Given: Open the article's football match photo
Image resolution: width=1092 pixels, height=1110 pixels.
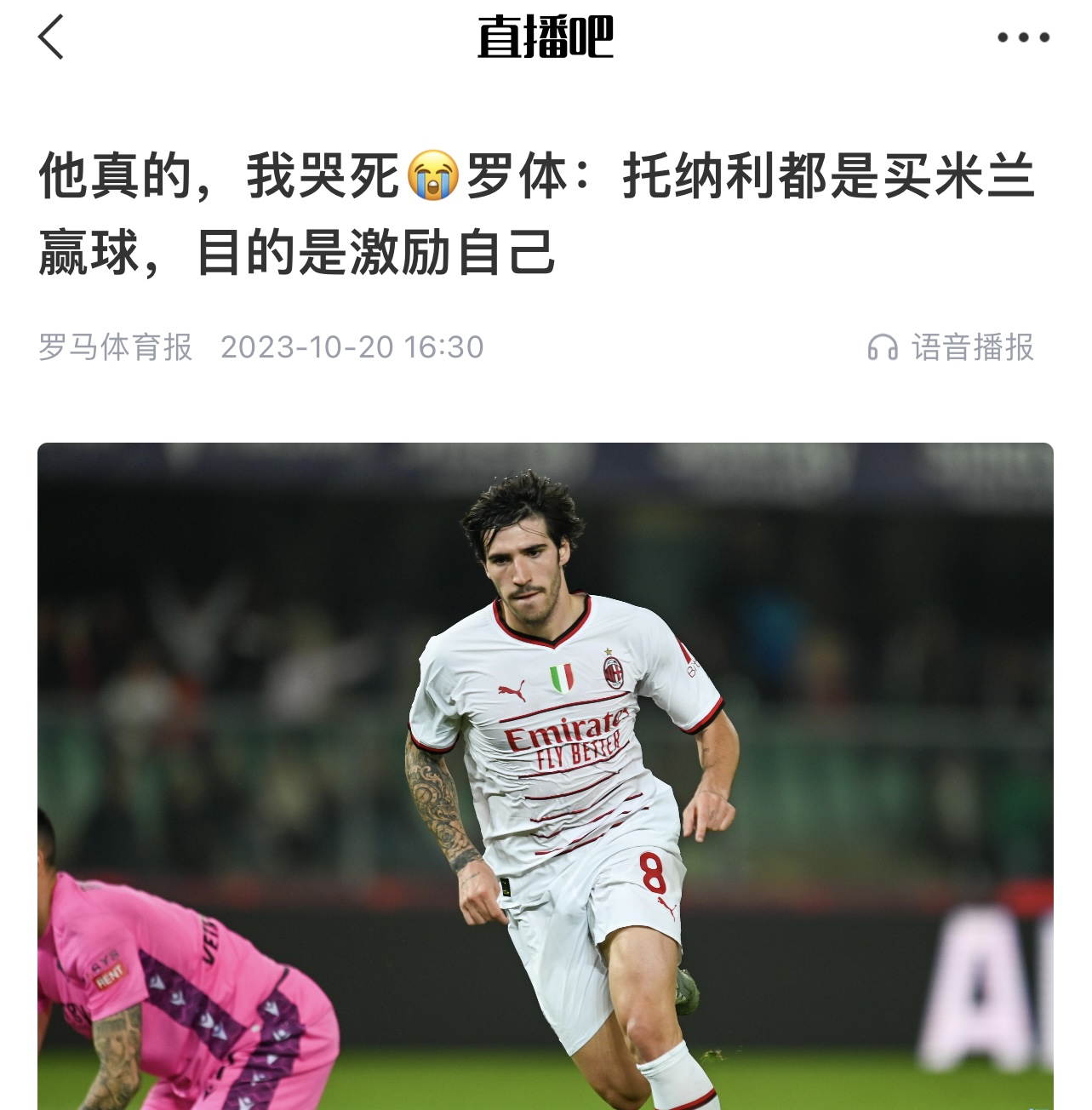Looking at the screenshot, I should pyautogui.click(x=545, y=775).
